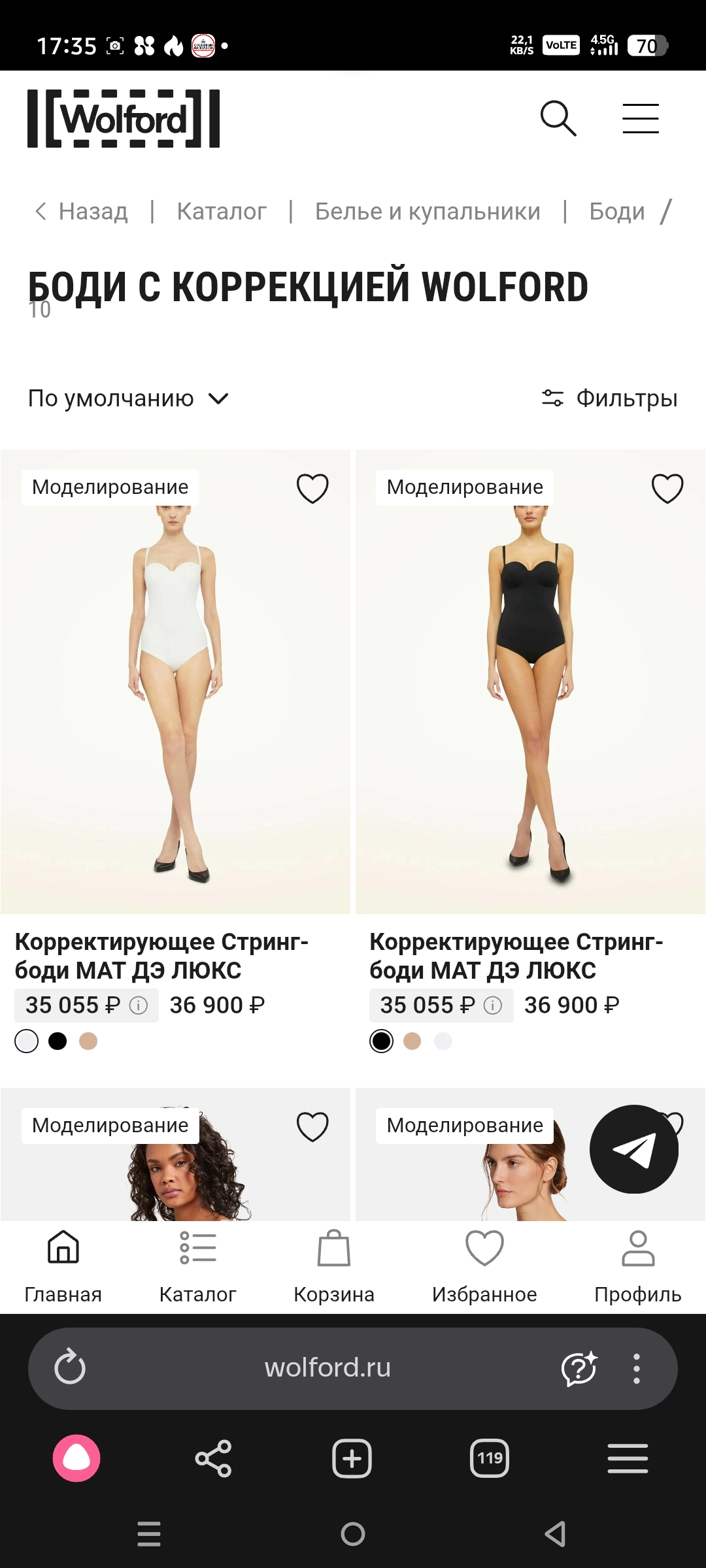This screenshot has width=706, height=1568.
Task: Select the black swatch under the white body
Action: (x=58, y=1041)
